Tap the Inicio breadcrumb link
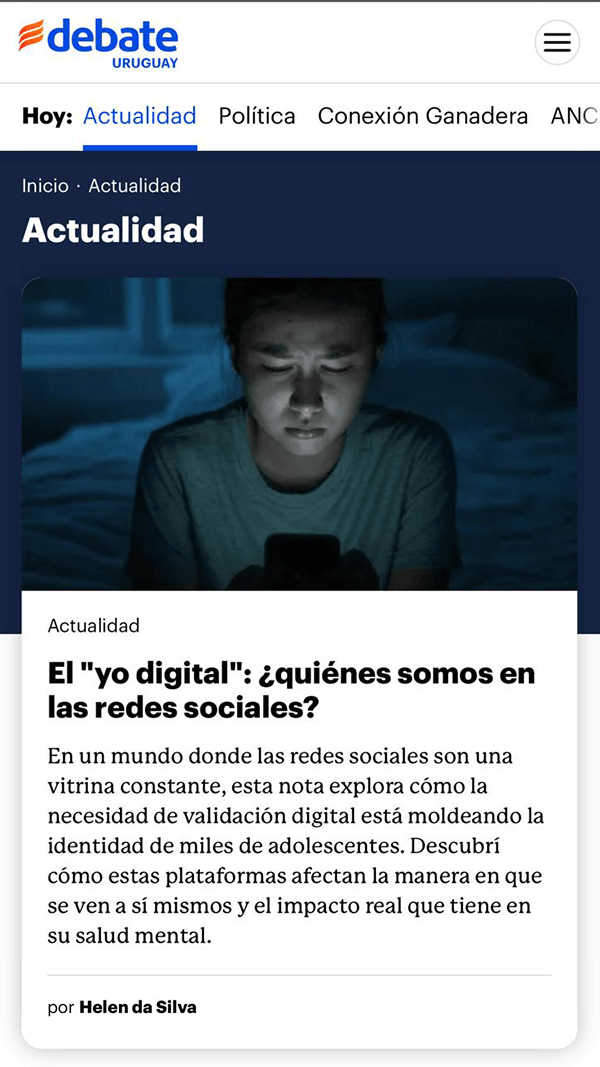 click(45, 186)
